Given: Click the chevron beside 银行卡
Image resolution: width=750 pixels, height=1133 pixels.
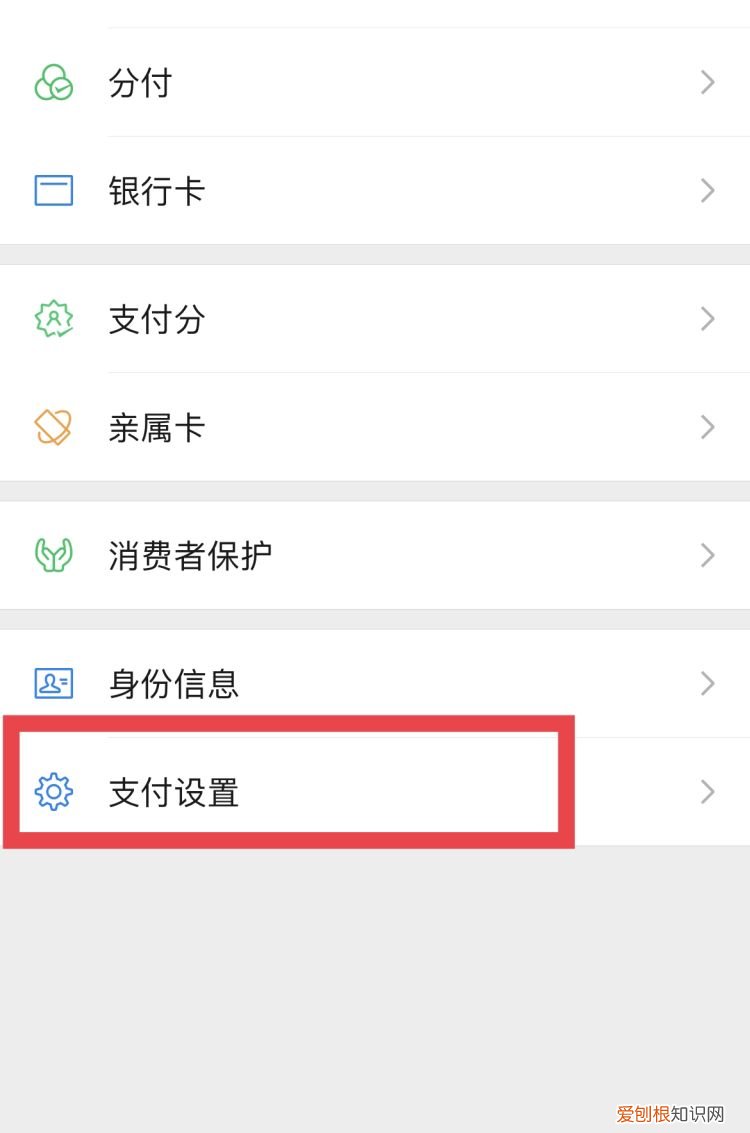Looking at the screenshot, I should point(708,190).
